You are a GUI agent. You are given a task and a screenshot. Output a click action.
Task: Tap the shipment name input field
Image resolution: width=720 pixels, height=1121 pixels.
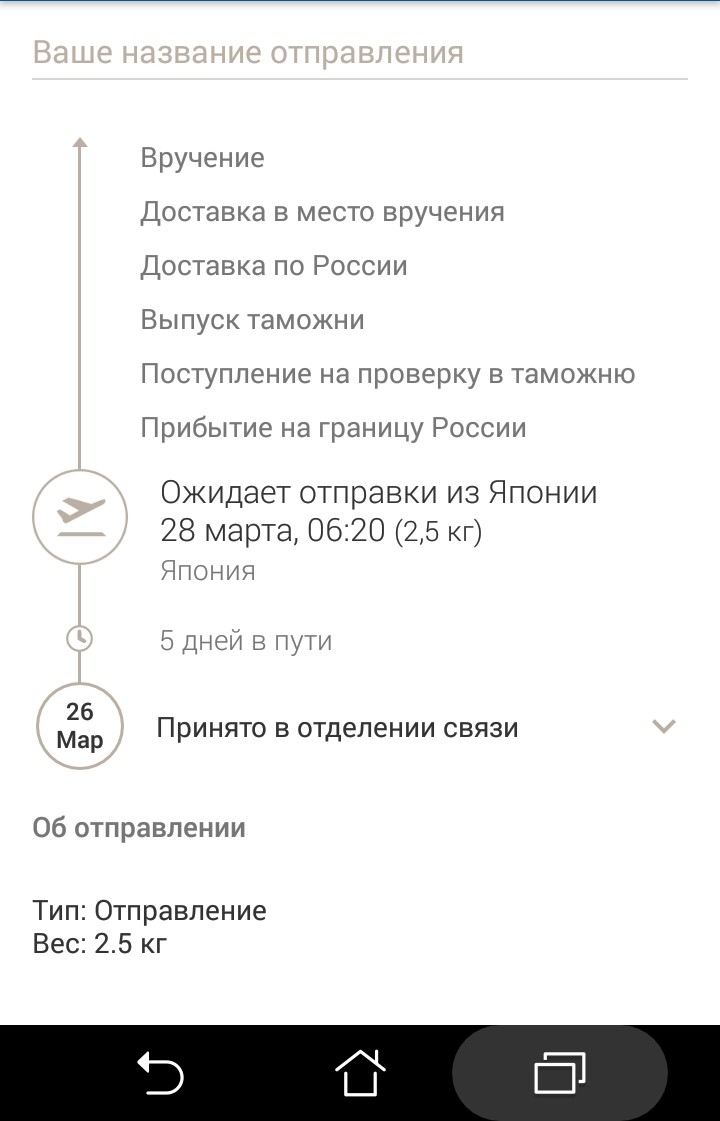pos(360,54)
